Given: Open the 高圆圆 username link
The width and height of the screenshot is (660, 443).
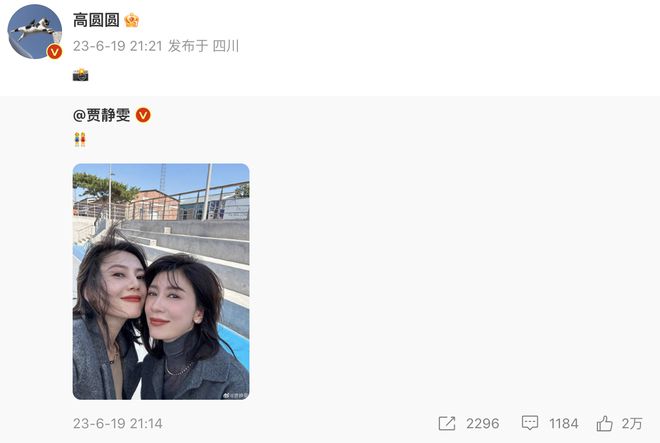Looking at the screenshot, I should click(x=95, y=20).
